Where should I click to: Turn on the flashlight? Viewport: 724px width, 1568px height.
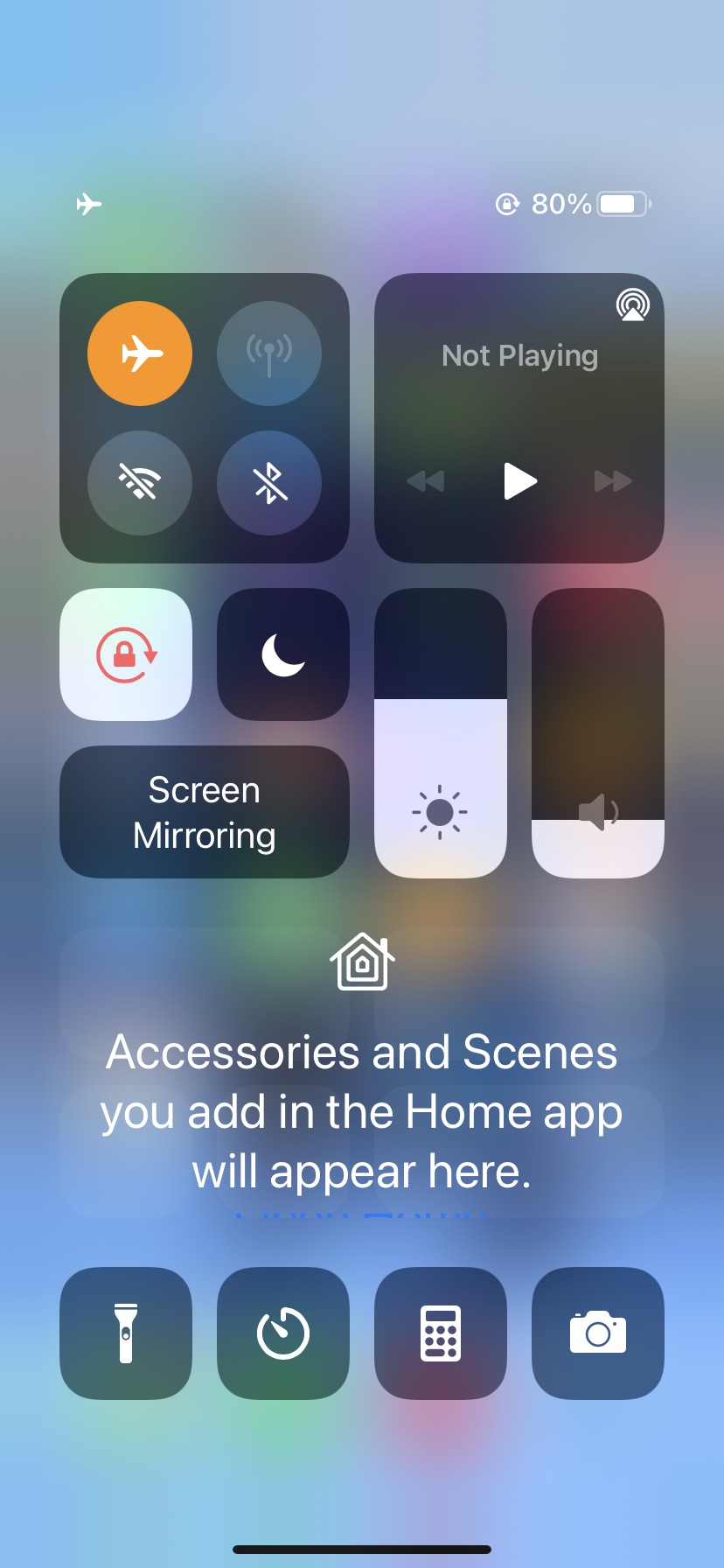126,1333
